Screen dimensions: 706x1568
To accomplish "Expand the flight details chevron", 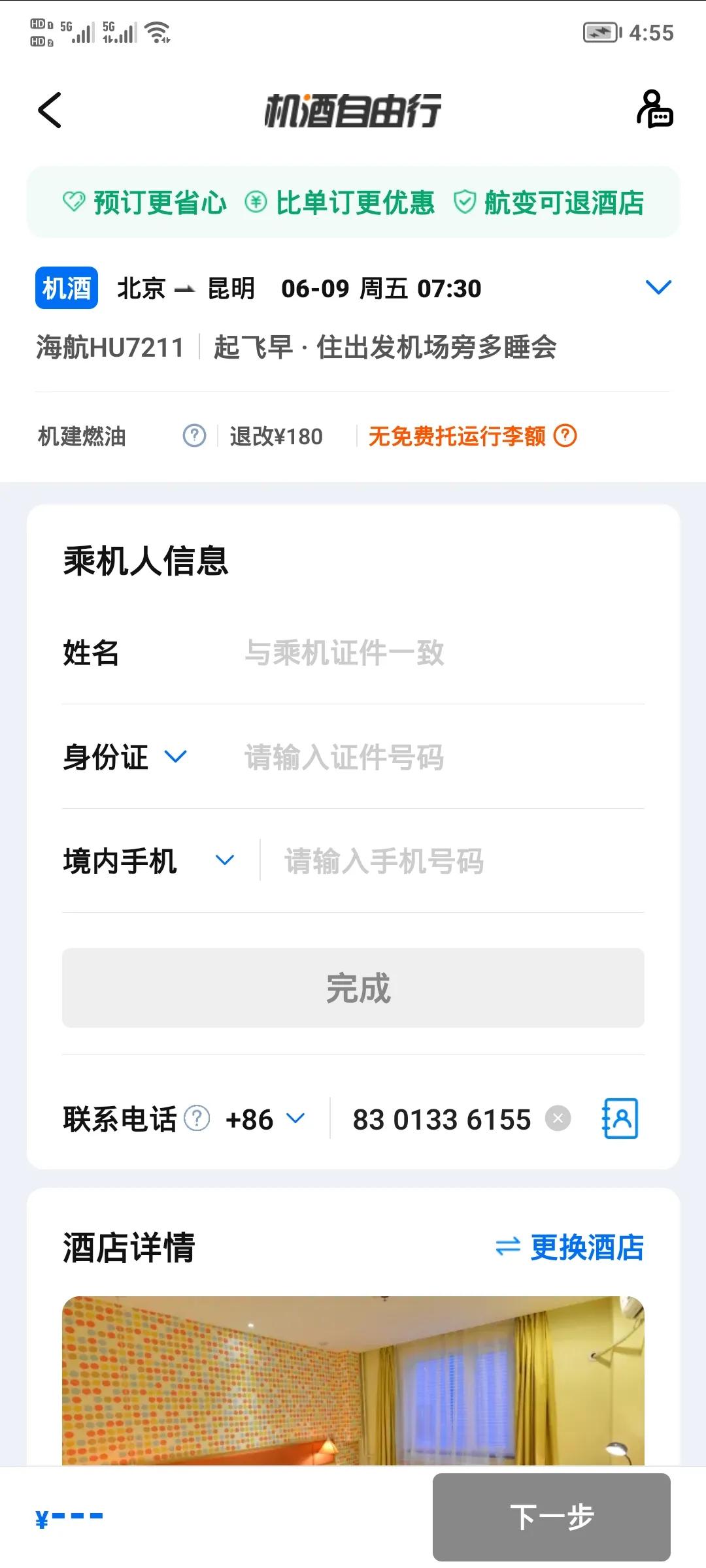I will click(658, 286).
